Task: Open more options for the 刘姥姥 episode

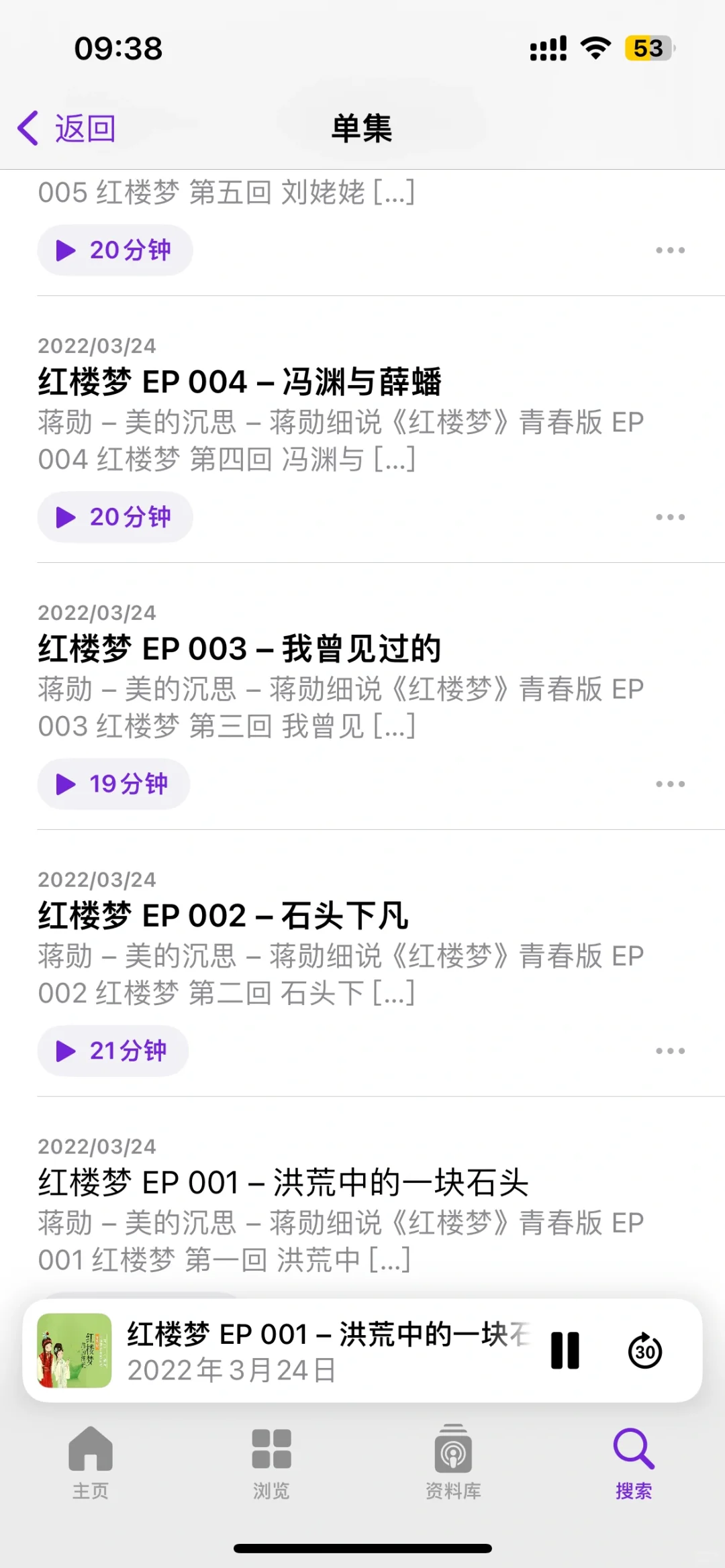Action: click(670, 250)
